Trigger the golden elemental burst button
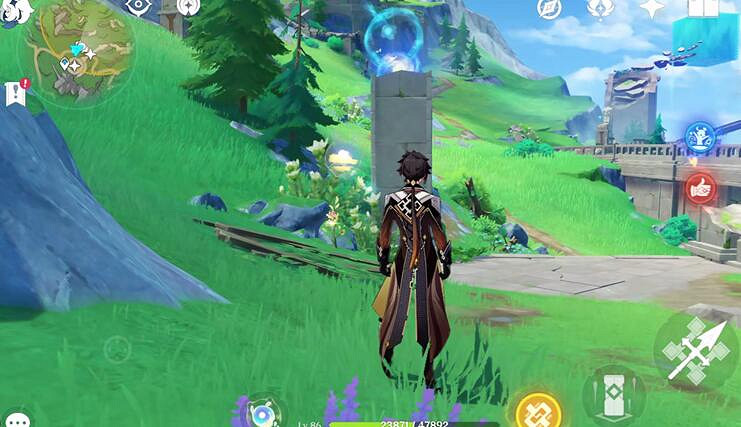Viewport: 741px width, 427px height. [x=538, y=412]
